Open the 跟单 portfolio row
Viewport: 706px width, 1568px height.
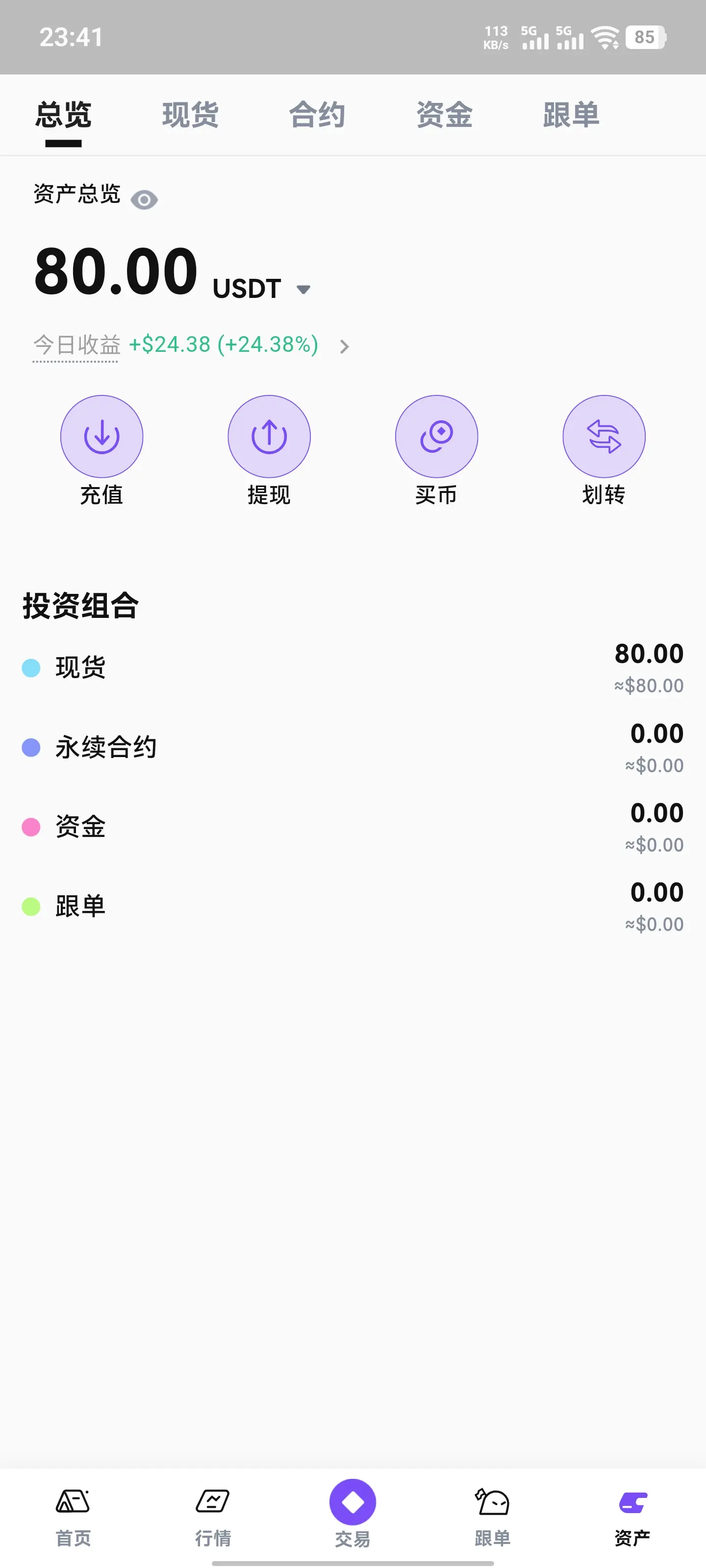(353, 906)
